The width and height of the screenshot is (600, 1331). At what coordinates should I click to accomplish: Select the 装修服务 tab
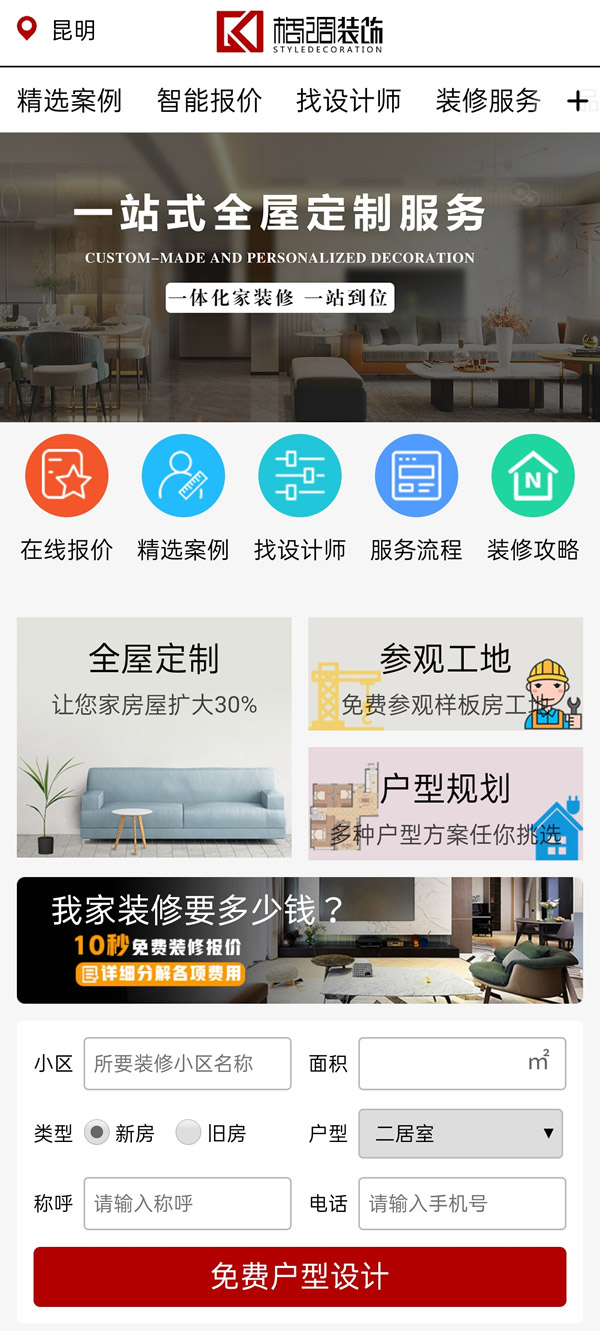click(487, 100)
